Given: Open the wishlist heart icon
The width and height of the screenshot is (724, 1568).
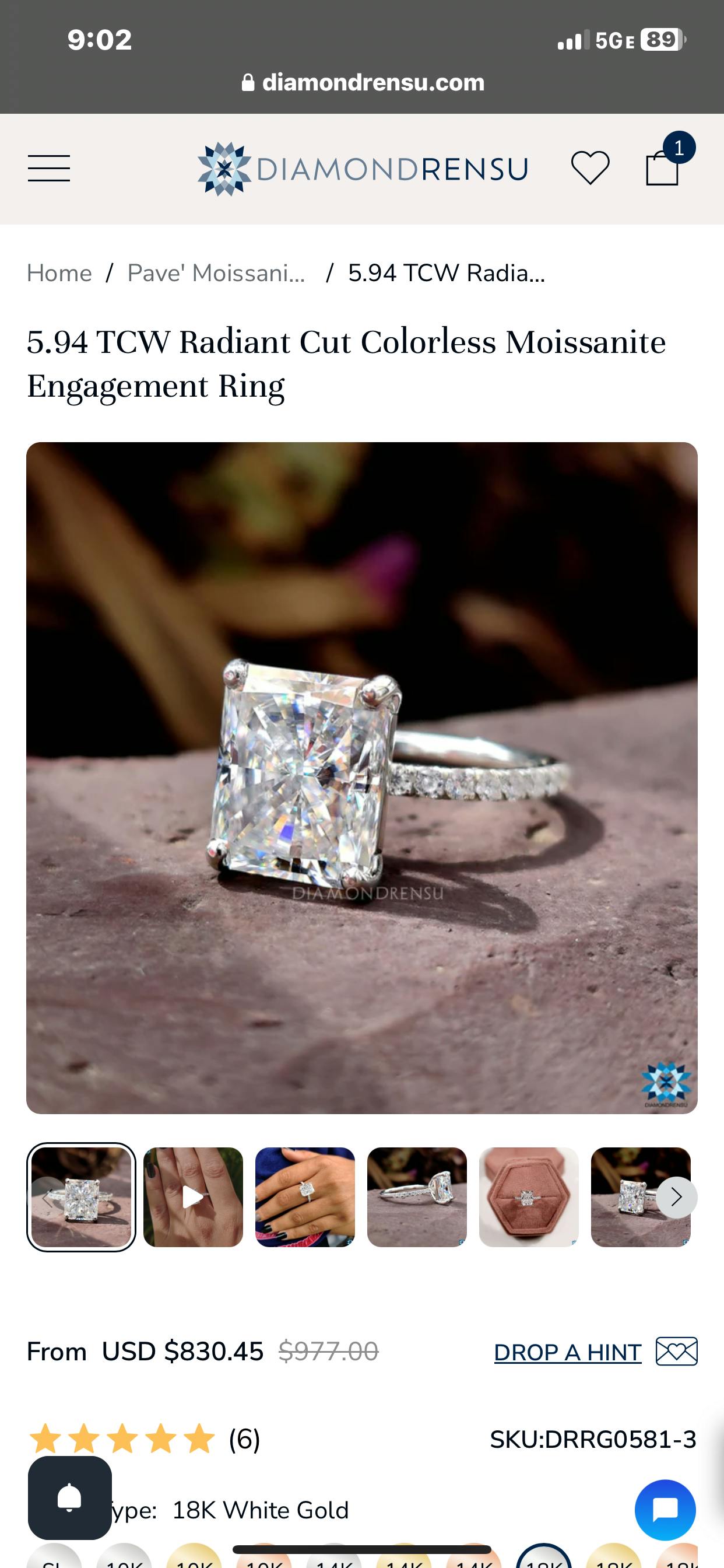Looking at the screenshot, I should 589,167.
